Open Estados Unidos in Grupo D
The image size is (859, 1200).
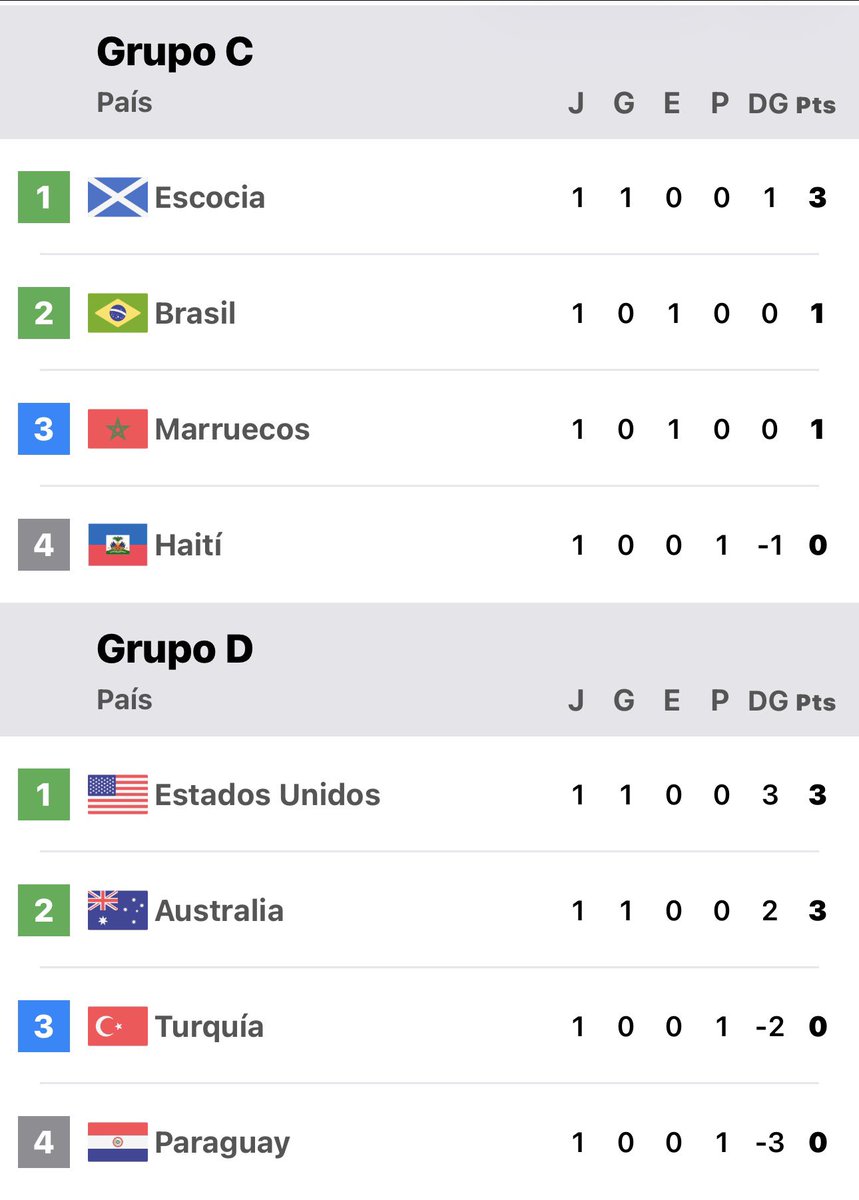tap(429, 795)
